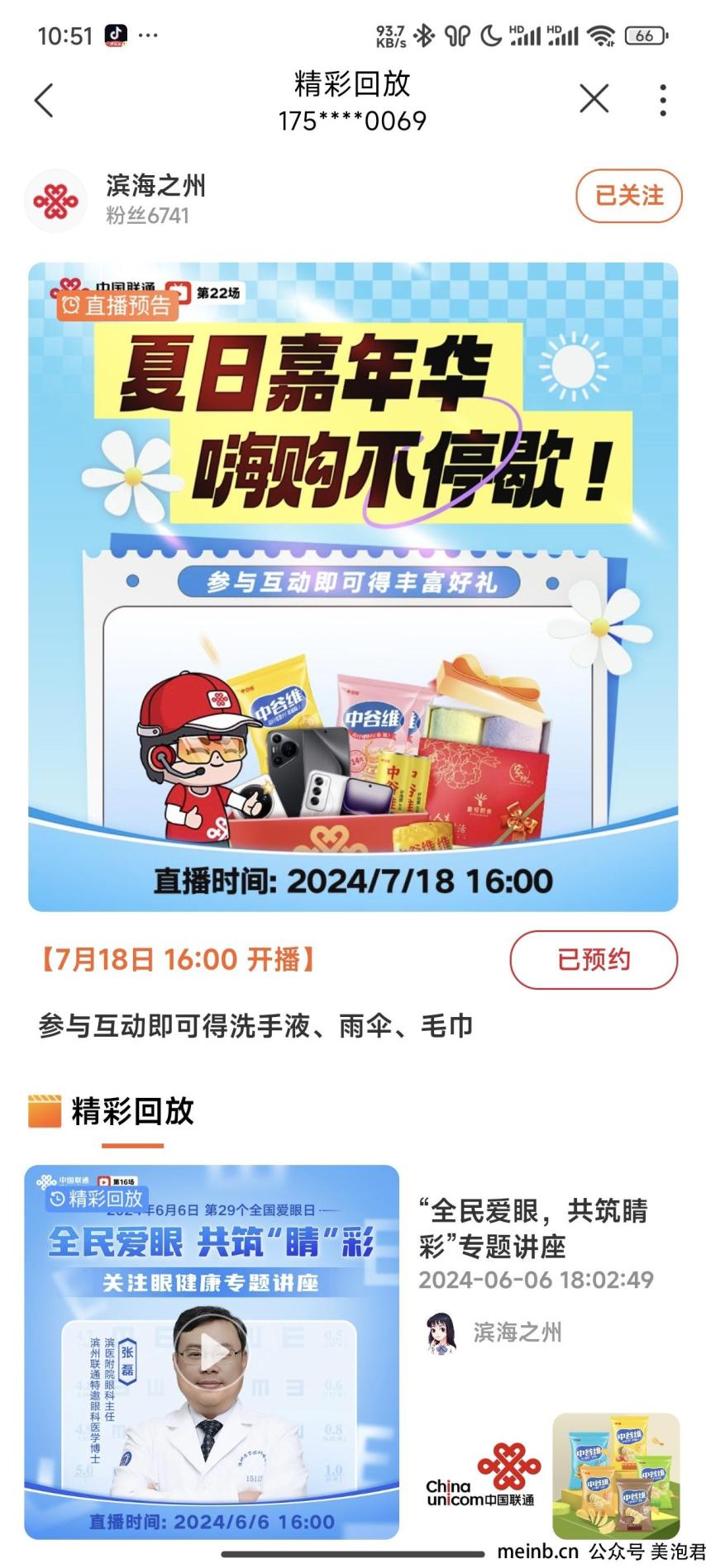Tap the 已关注 follow button
Viewport: 706px width, 1568px height.
(x=628, y=196)
